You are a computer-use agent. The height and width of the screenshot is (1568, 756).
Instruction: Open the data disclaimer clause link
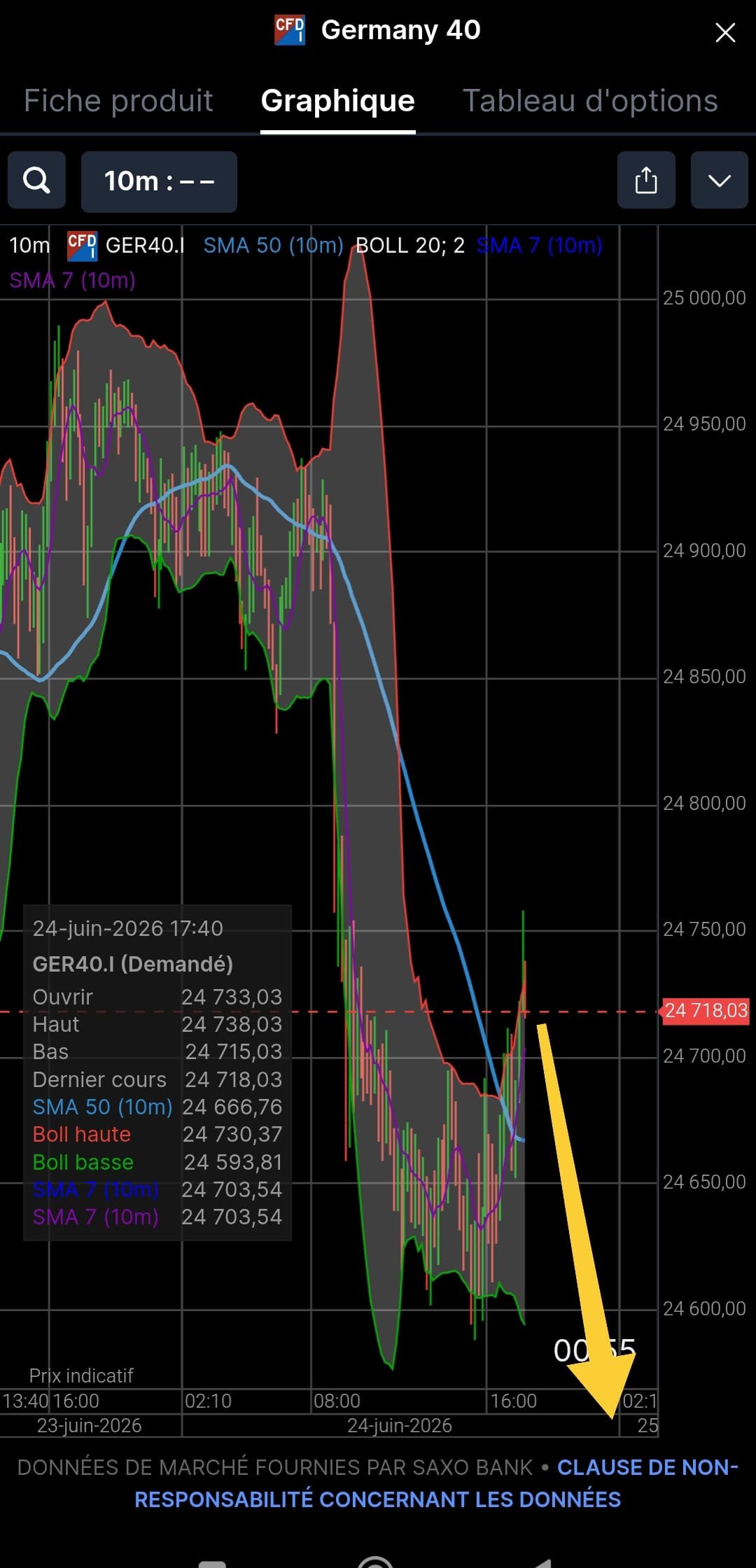[x=437, y=1483]
